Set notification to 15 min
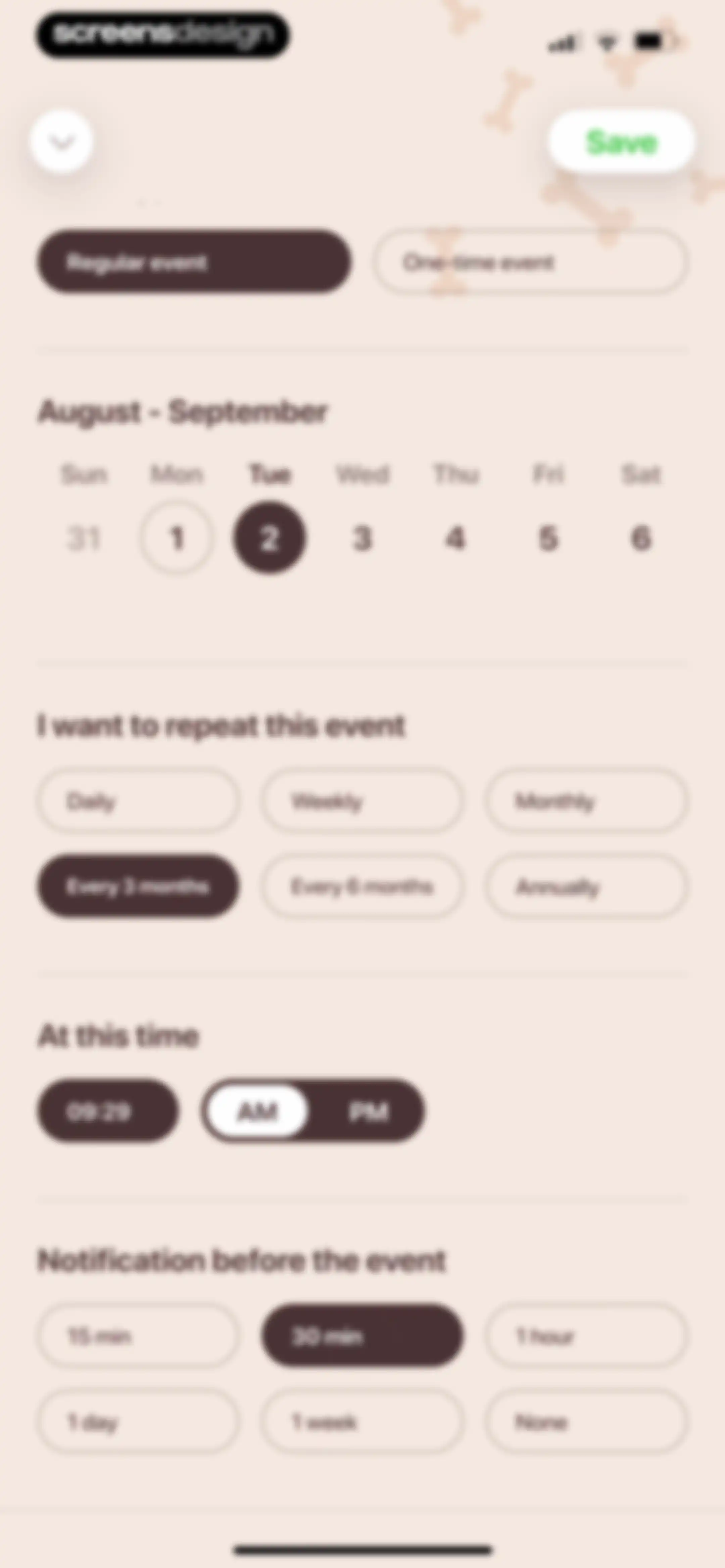This screenshot has height=1568, width=725. click(x=138, y=1335)
